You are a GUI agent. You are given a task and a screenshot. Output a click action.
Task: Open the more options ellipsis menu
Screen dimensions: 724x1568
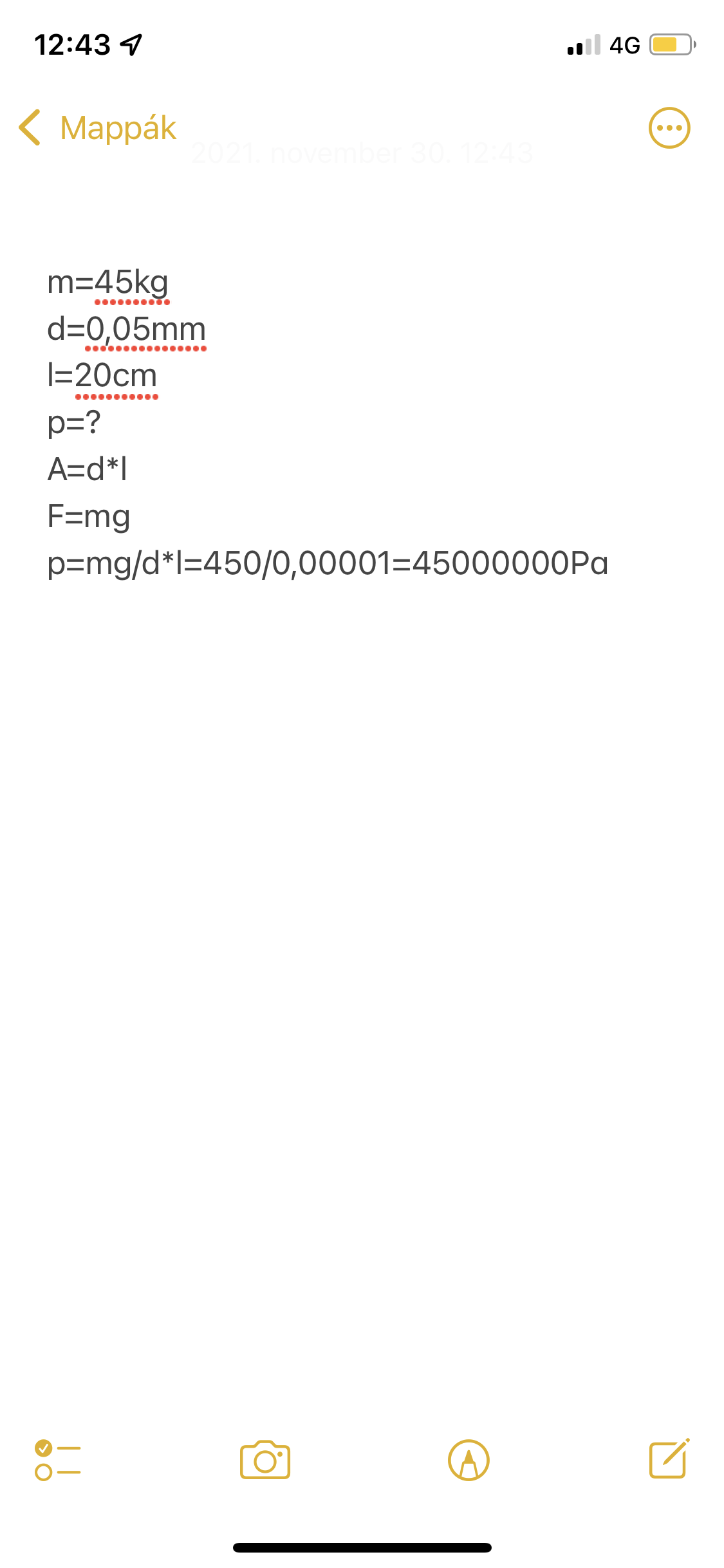(669, 127)
